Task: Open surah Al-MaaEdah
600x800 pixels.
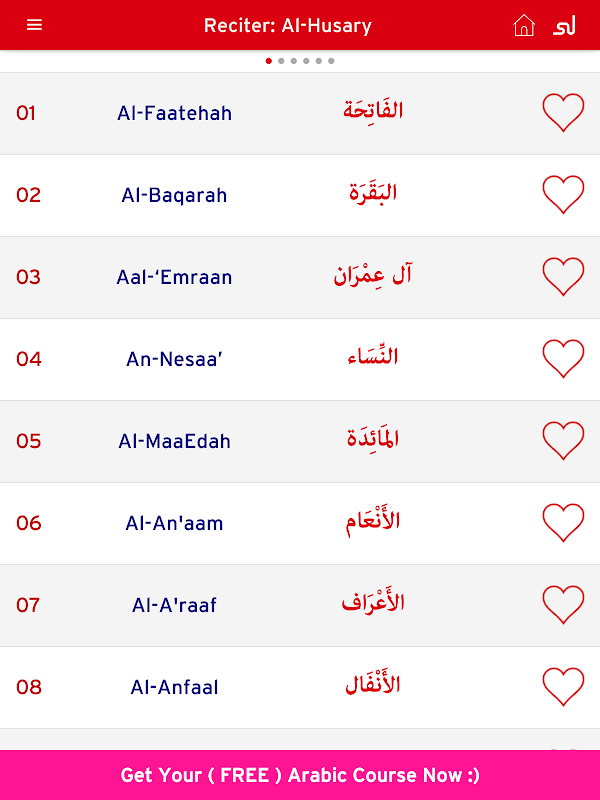Action: [300, 442]
